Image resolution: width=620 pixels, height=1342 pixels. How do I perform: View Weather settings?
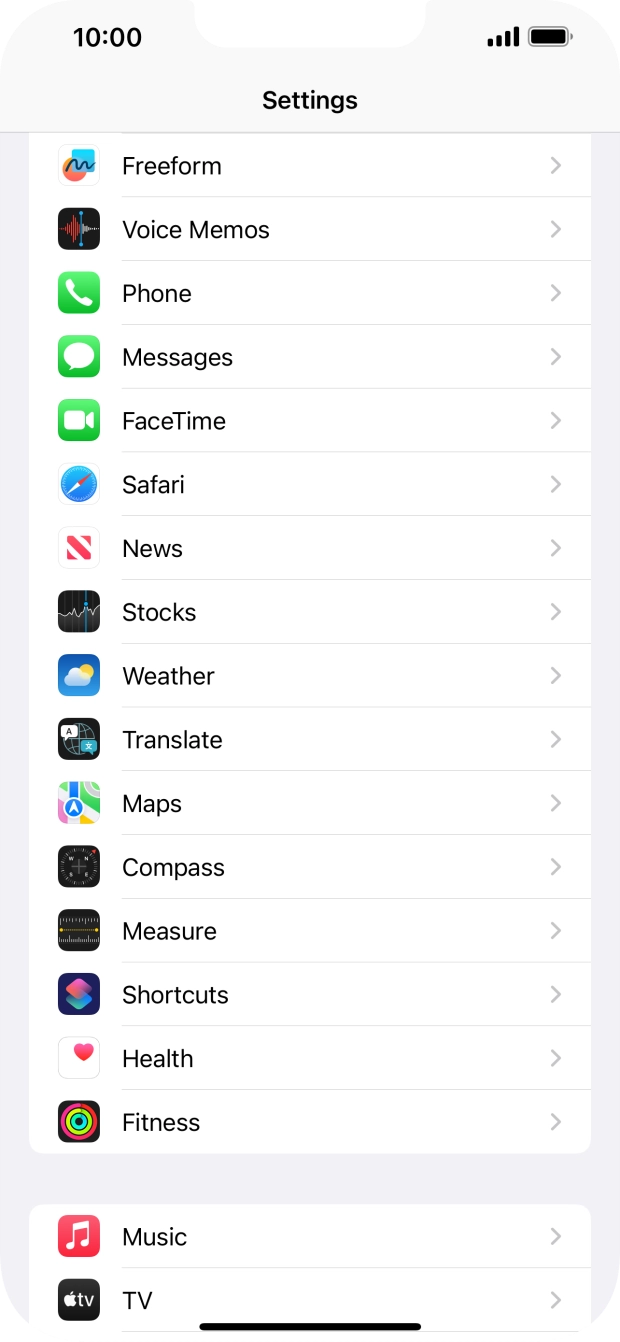pyautogui.click(x=310, y=676)
